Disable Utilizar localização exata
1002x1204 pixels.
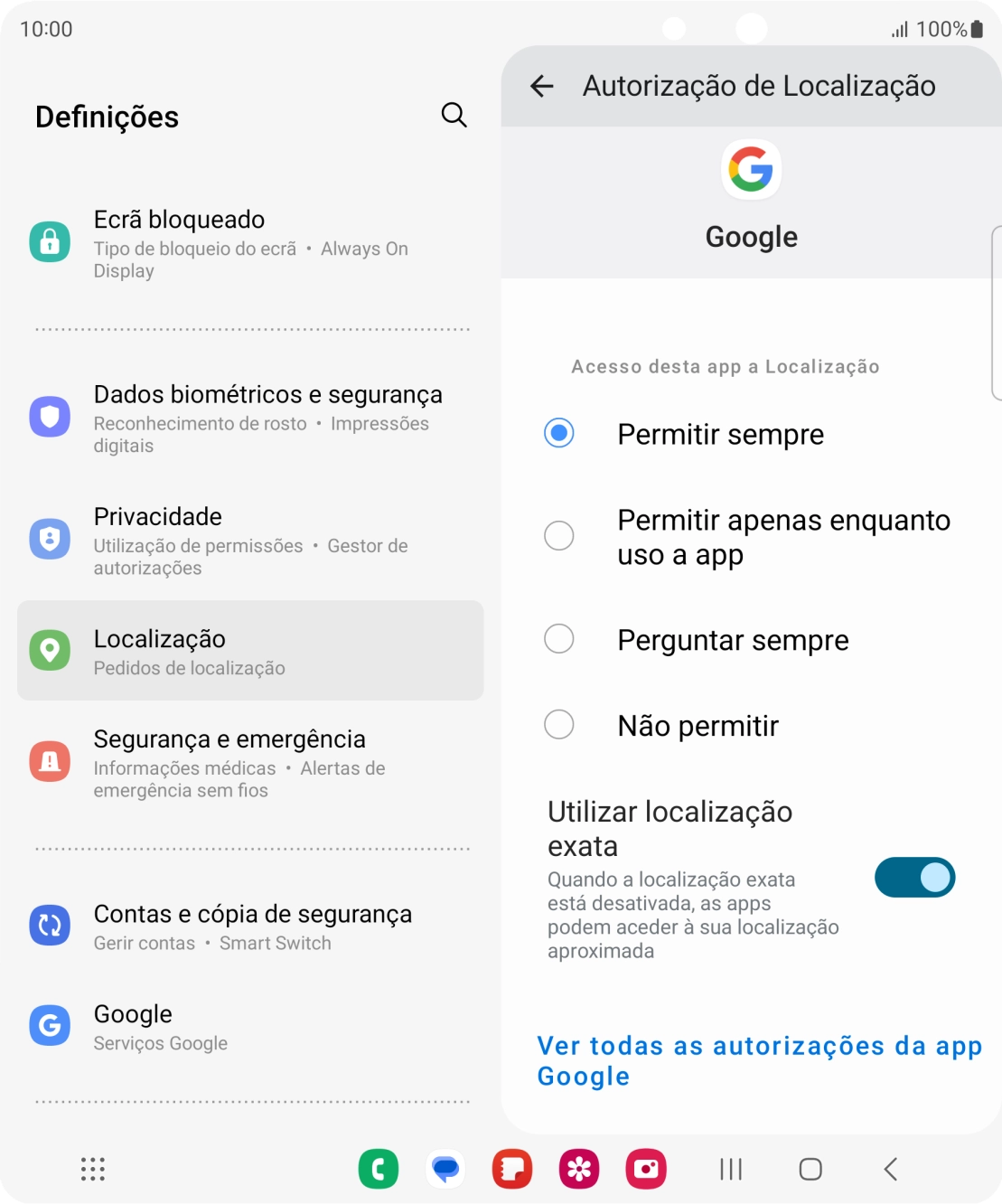pyautogui.click(x=914, y=877)
